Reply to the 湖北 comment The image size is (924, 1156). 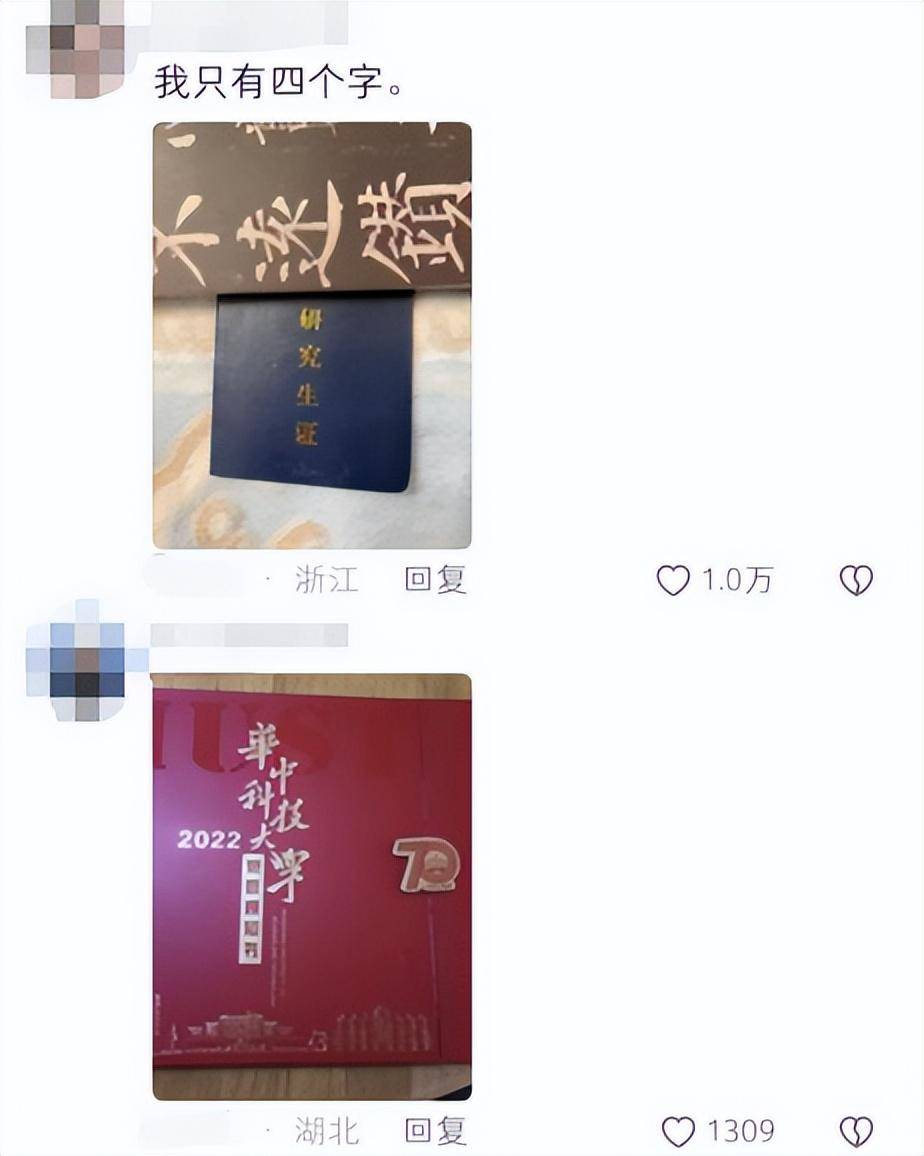tap(435, 1131)
